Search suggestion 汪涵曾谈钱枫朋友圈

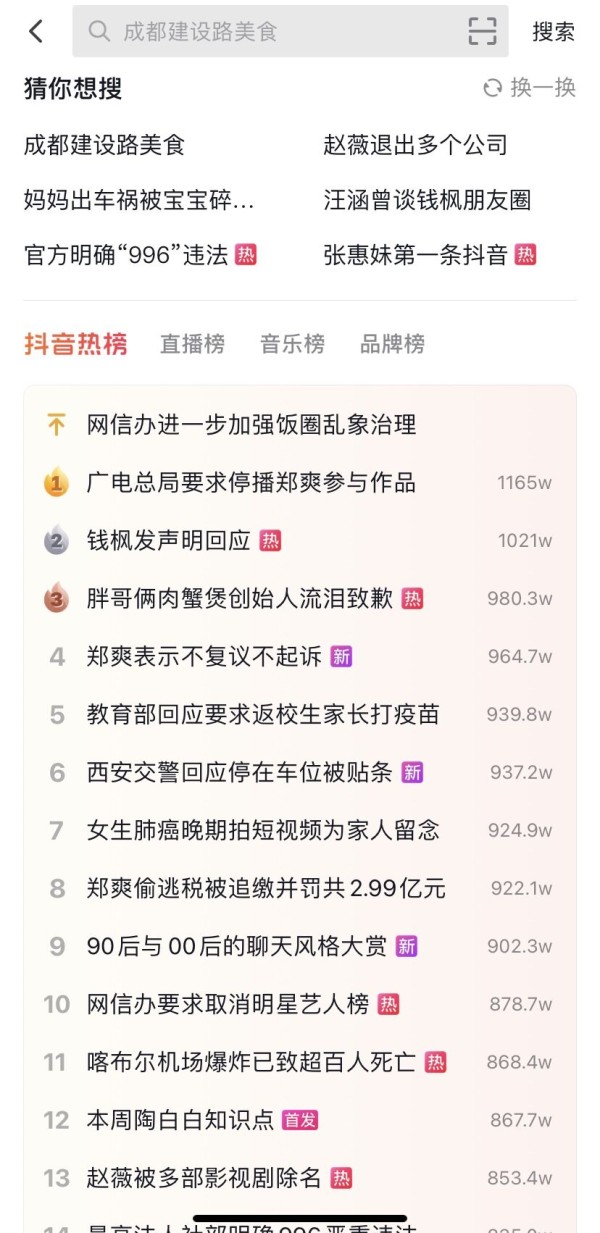tap(427, 200)
